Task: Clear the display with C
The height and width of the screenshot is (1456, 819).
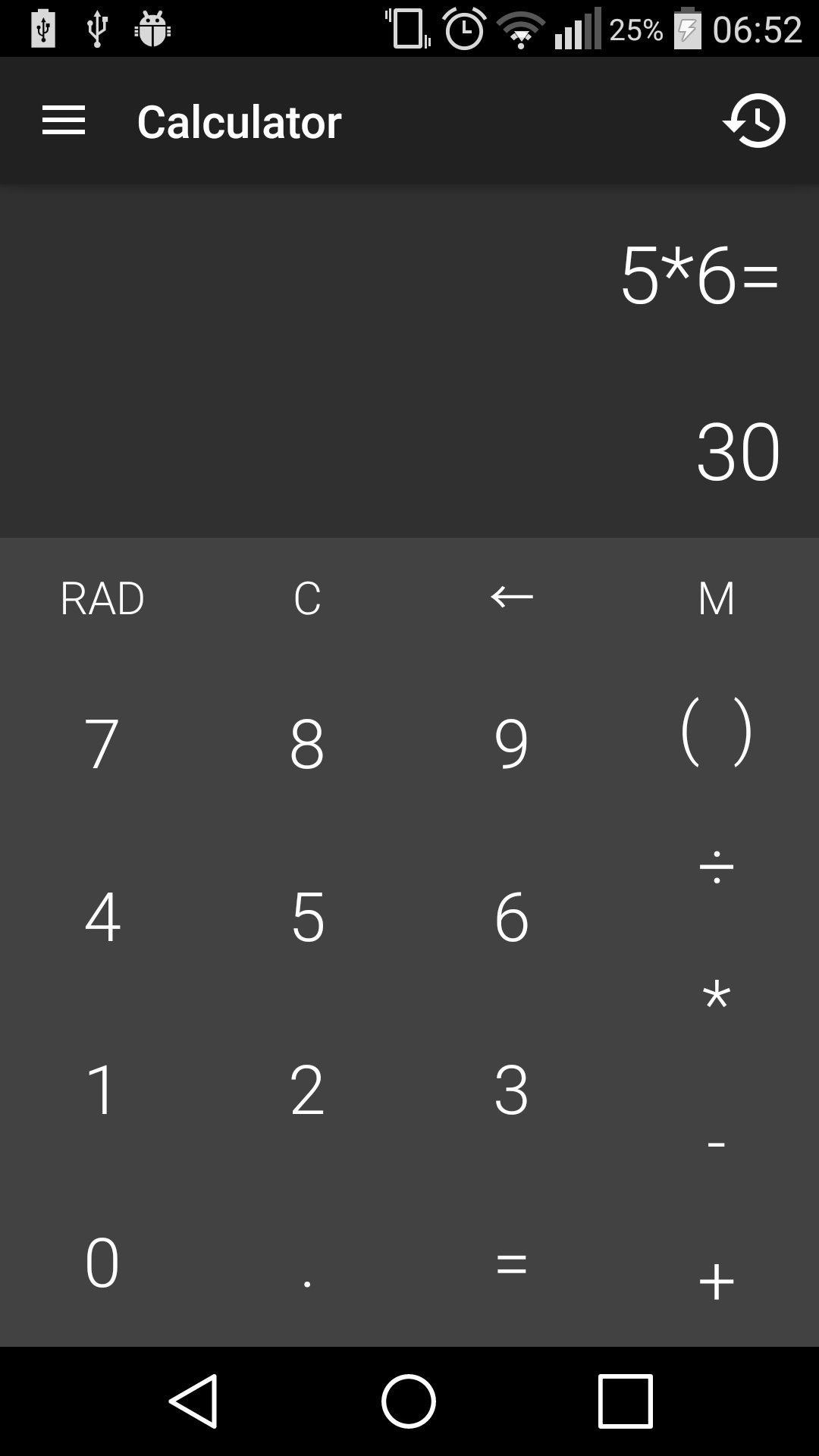Action: pyautogui.click(x=307, y=598)
